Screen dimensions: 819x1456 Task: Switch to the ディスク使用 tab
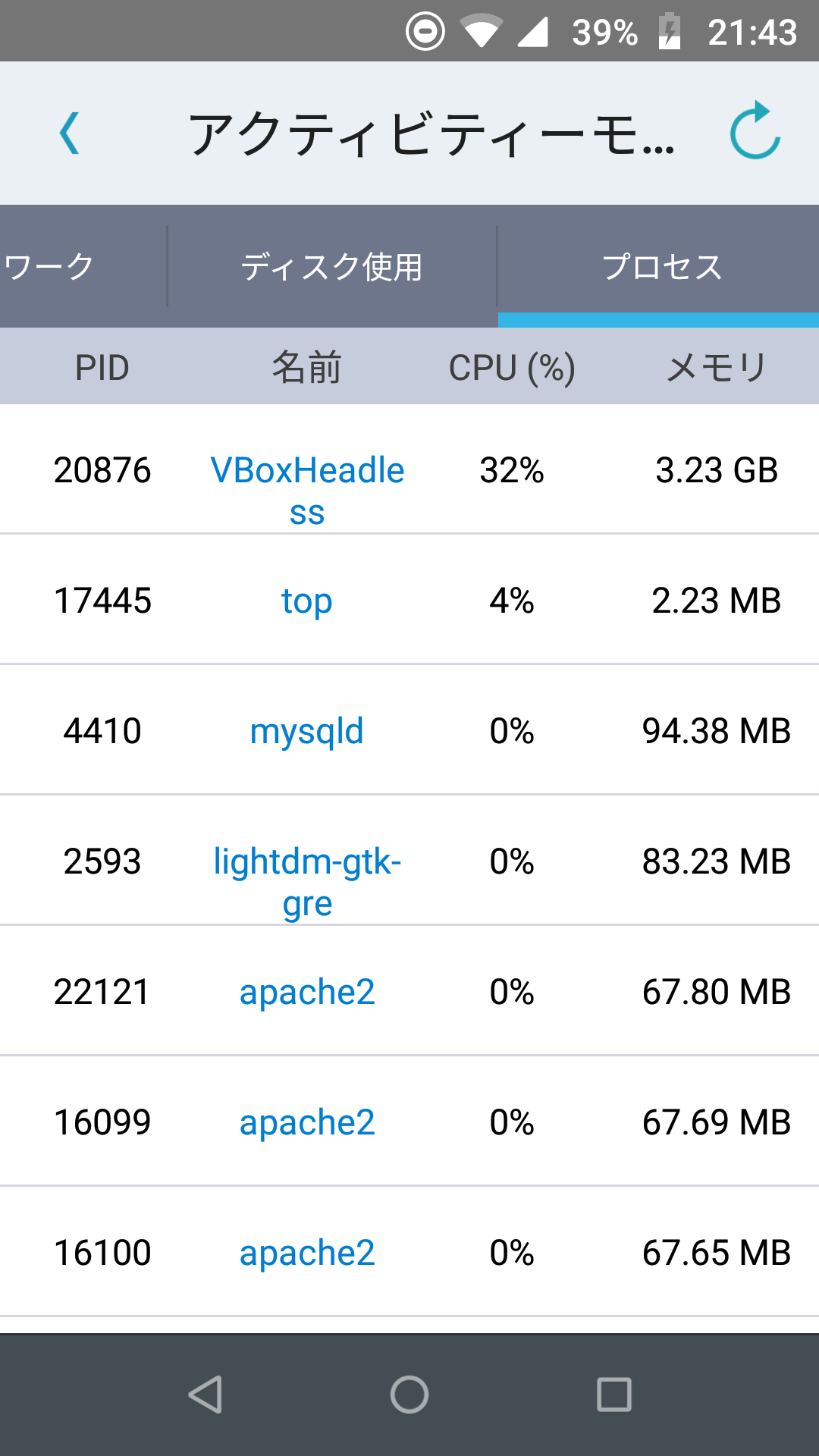pos(331,267)
